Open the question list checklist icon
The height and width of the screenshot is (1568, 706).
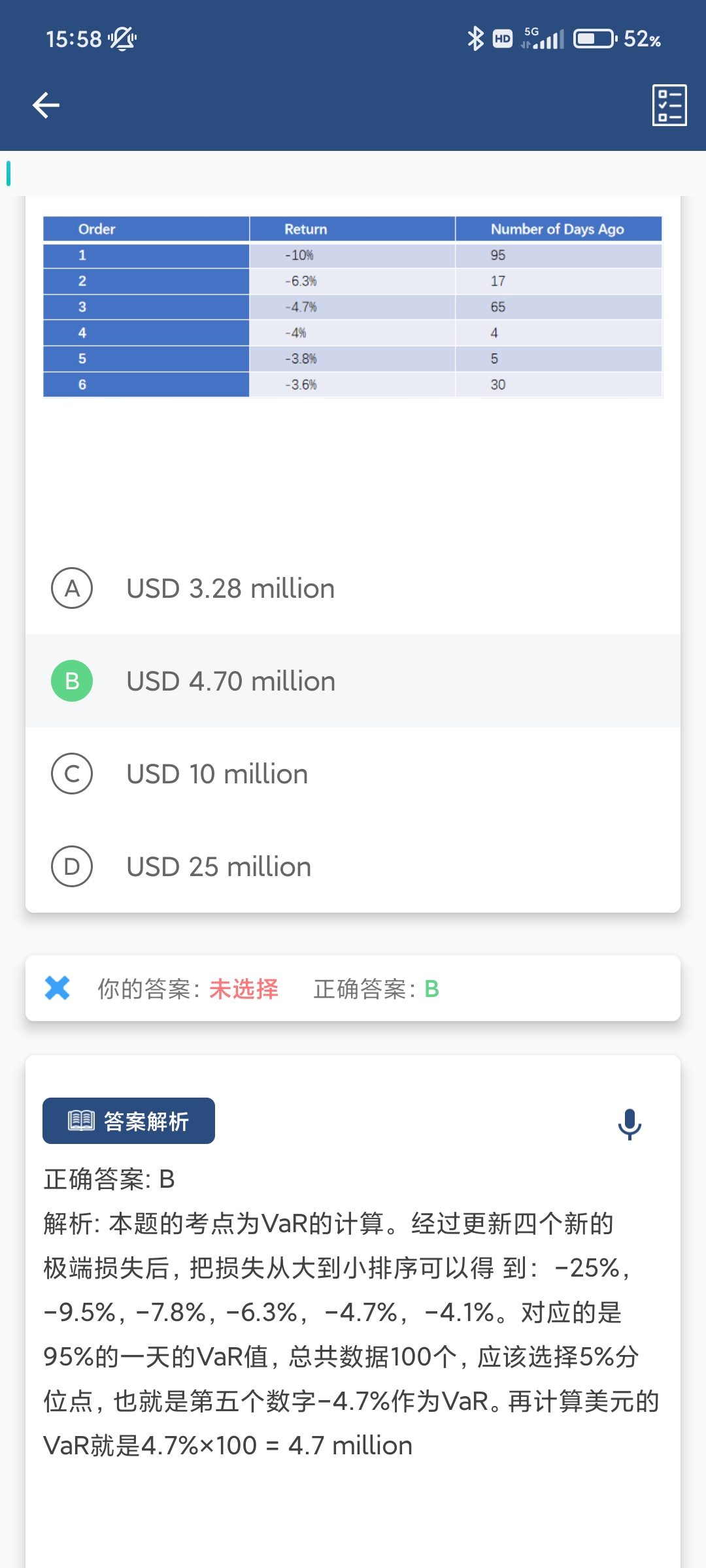(669, 105)
